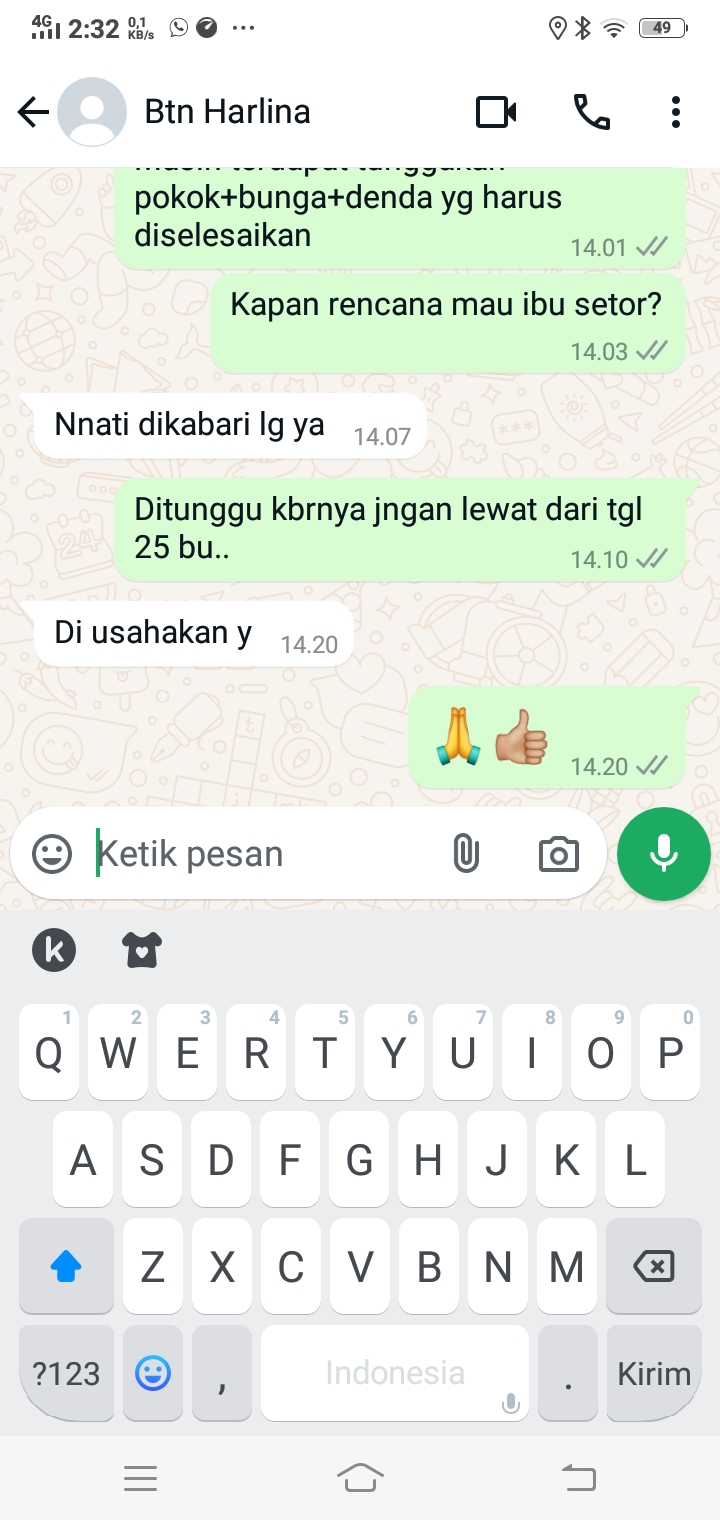Attach a file with the paperclip
Screen dimensions: 720x1520
(466, 854)
